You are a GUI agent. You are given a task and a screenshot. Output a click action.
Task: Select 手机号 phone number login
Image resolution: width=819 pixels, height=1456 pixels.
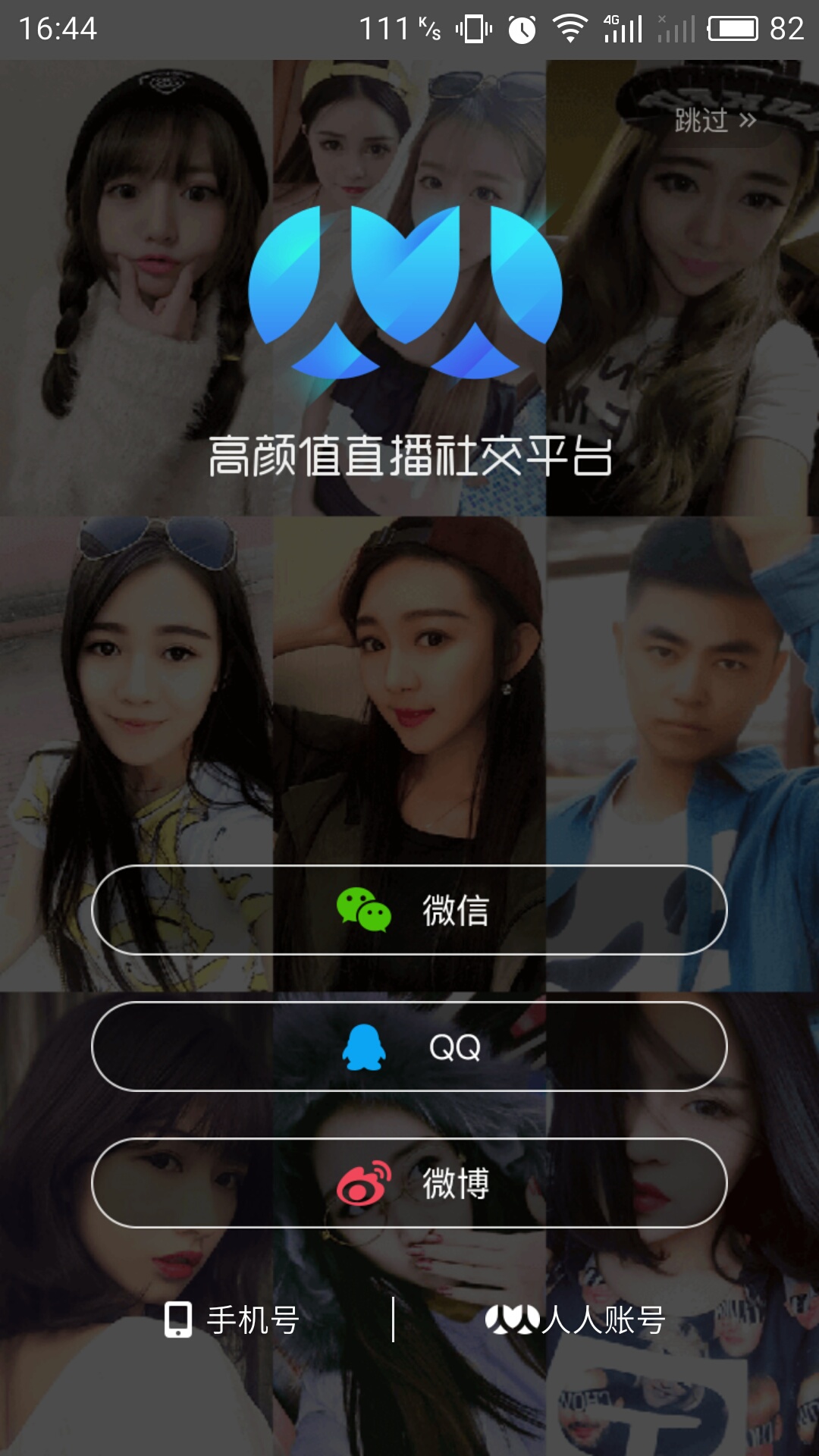(233, 1320)
